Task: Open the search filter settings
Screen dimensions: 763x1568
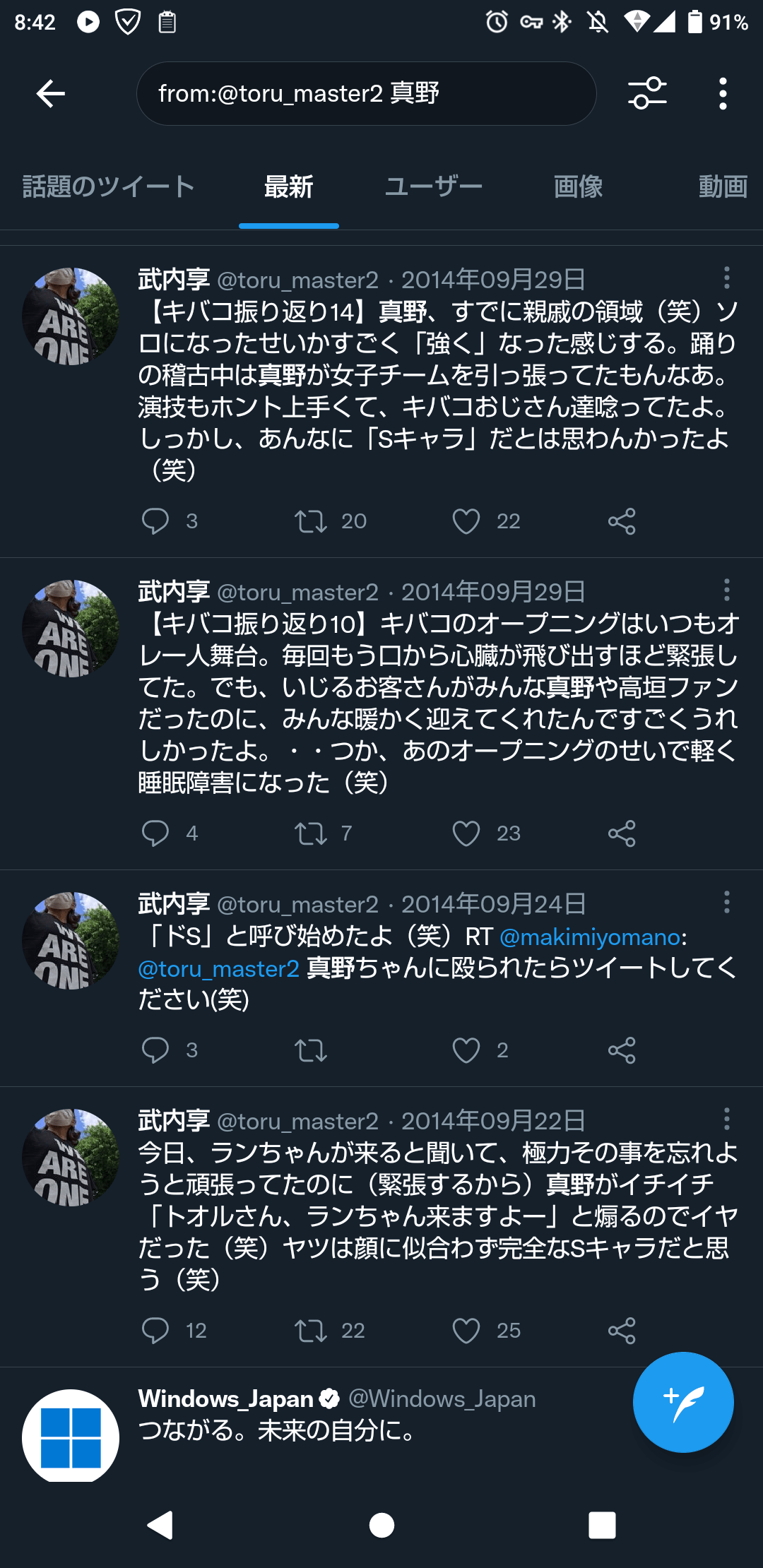Action: click(x=647, y=94)
